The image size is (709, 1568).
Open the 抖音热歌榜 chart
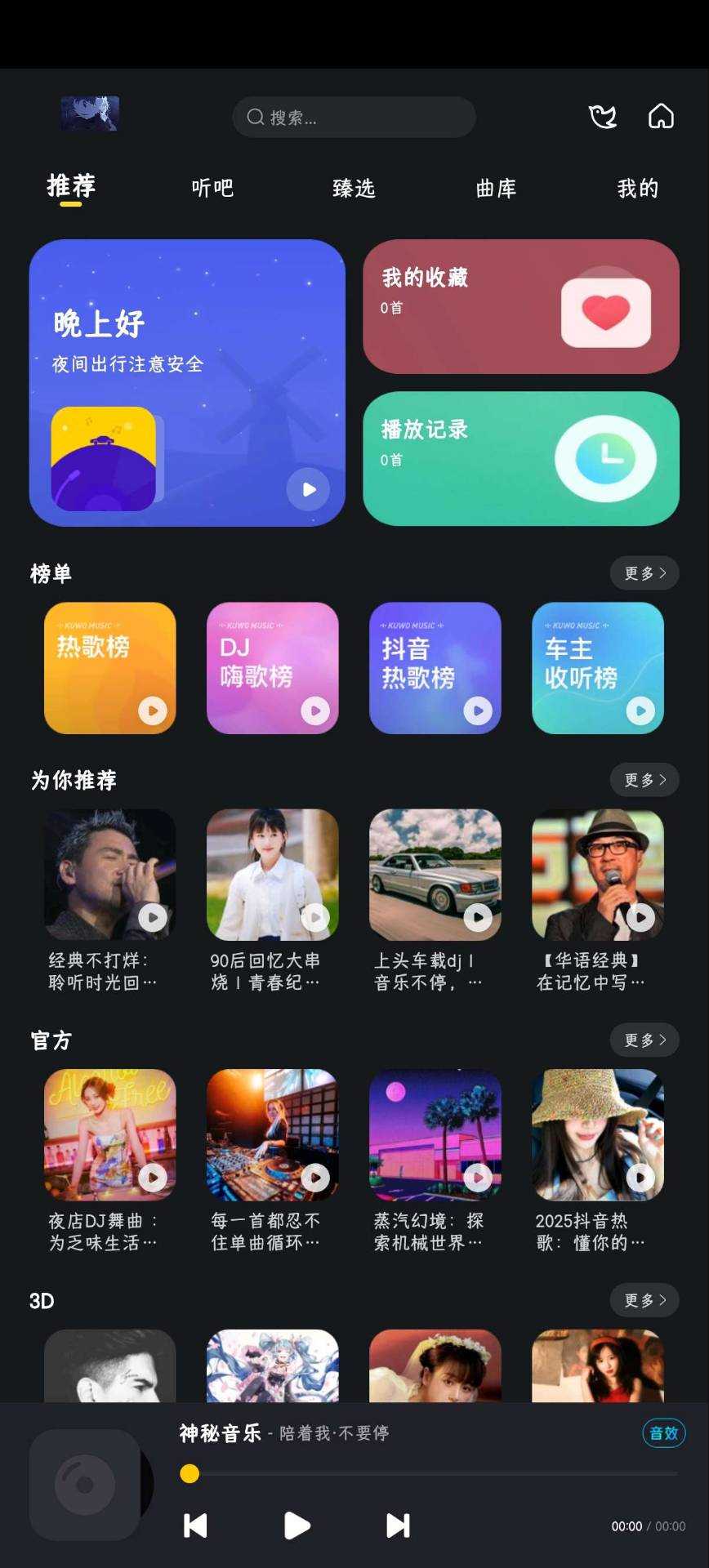pyautogui.click(x=435, y=667)
